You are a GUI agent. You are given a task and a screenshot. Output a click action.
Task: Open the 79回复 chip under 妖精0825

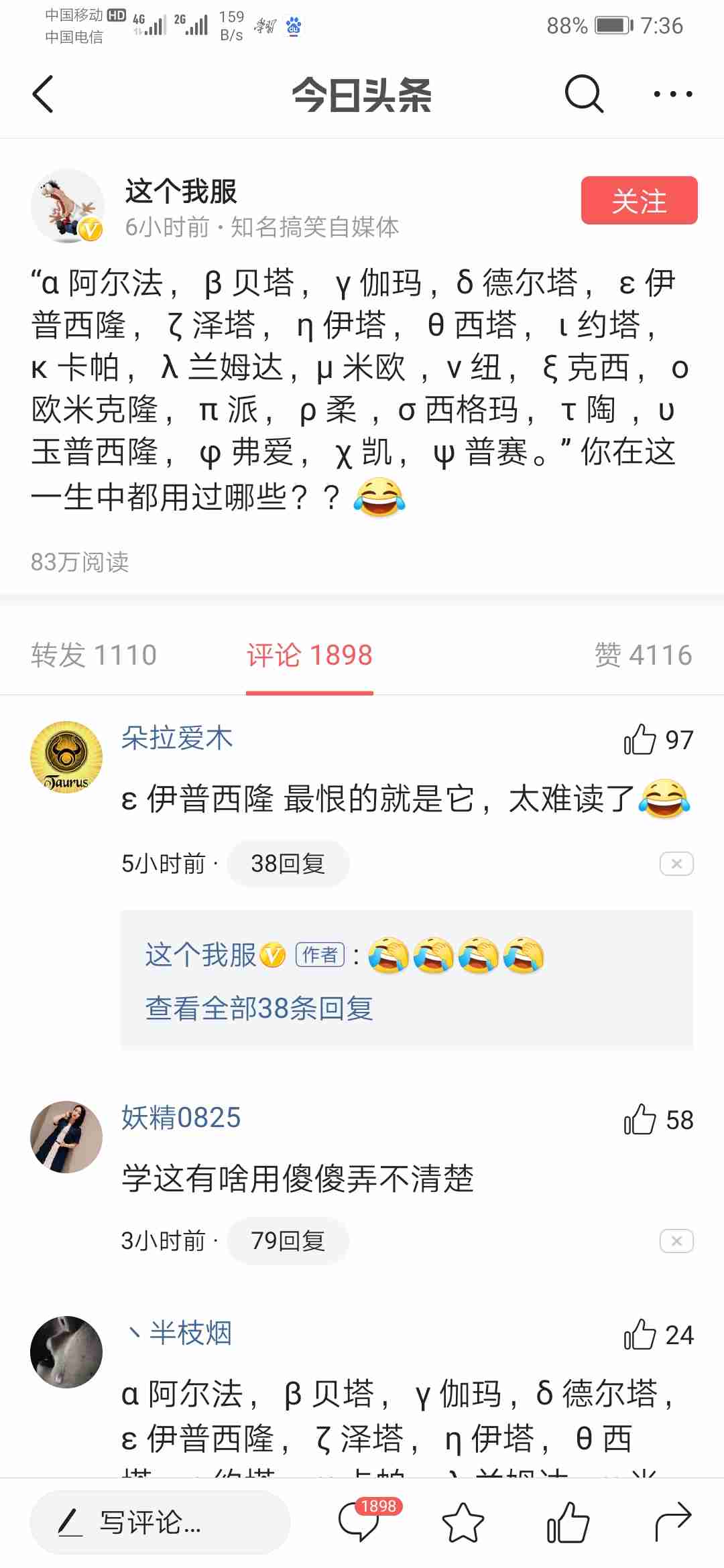pos(288,1241)
